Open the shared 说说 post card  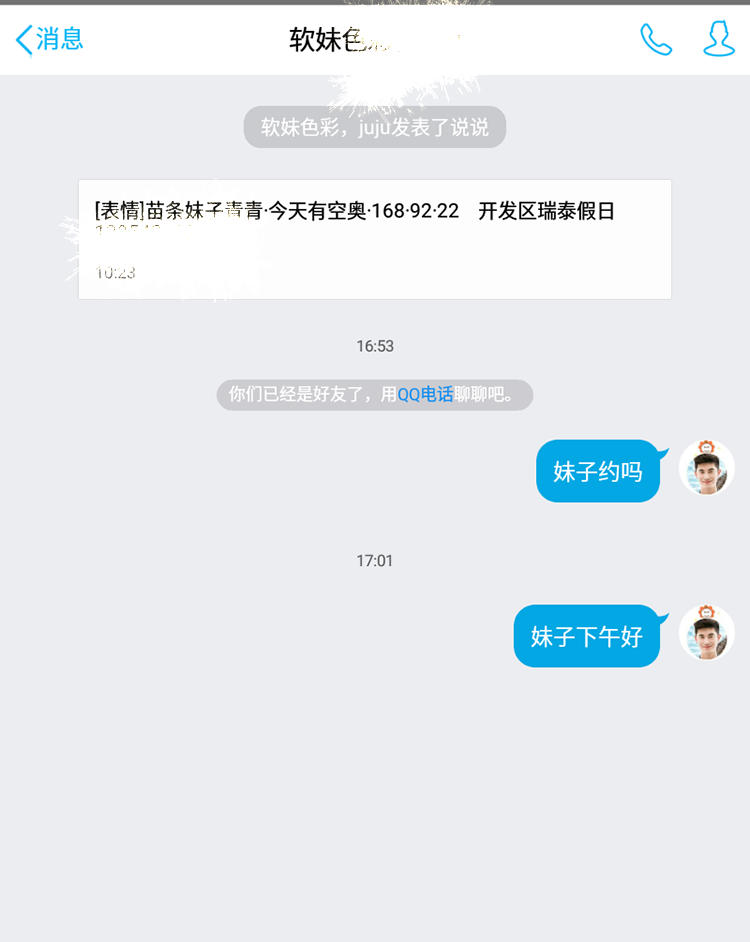click(x=374, y=239)
